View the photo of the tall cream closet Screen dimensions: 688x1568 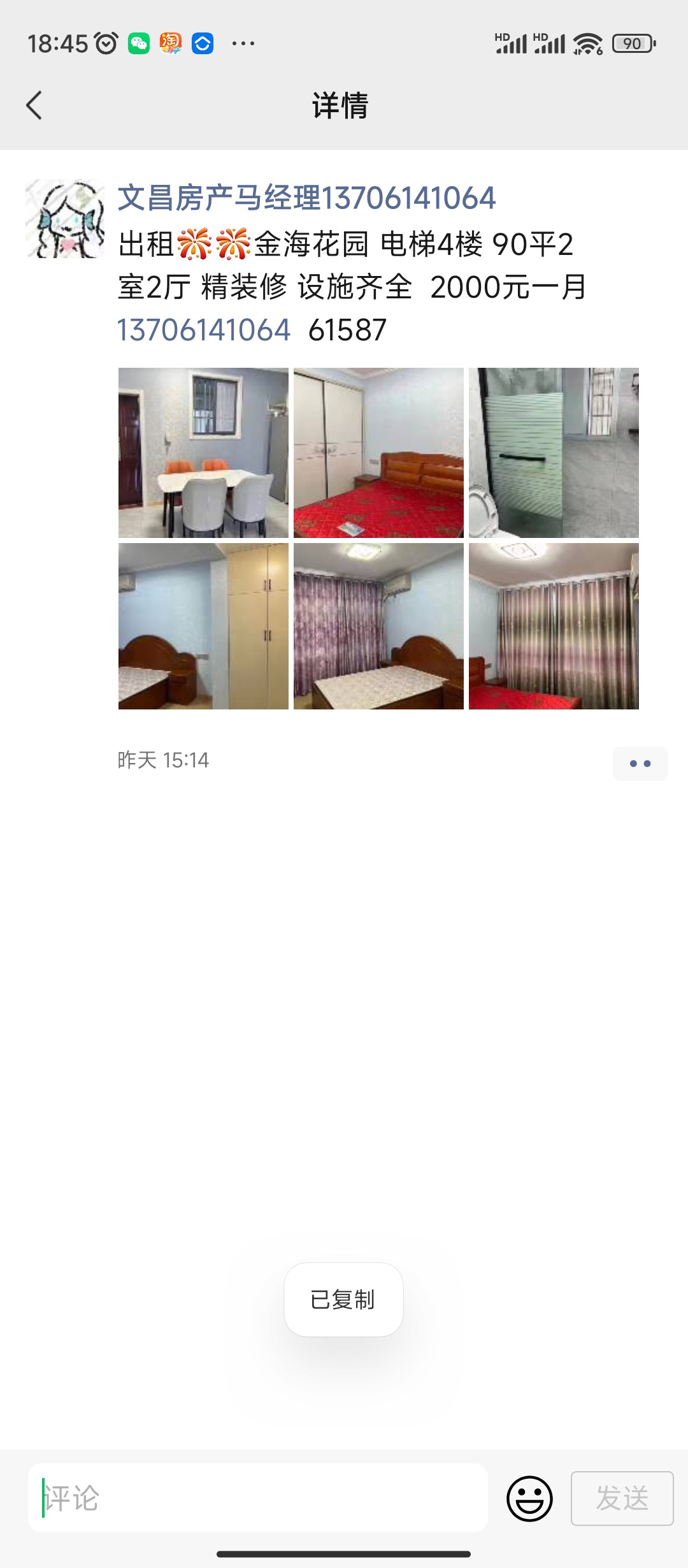coord(203,627)
